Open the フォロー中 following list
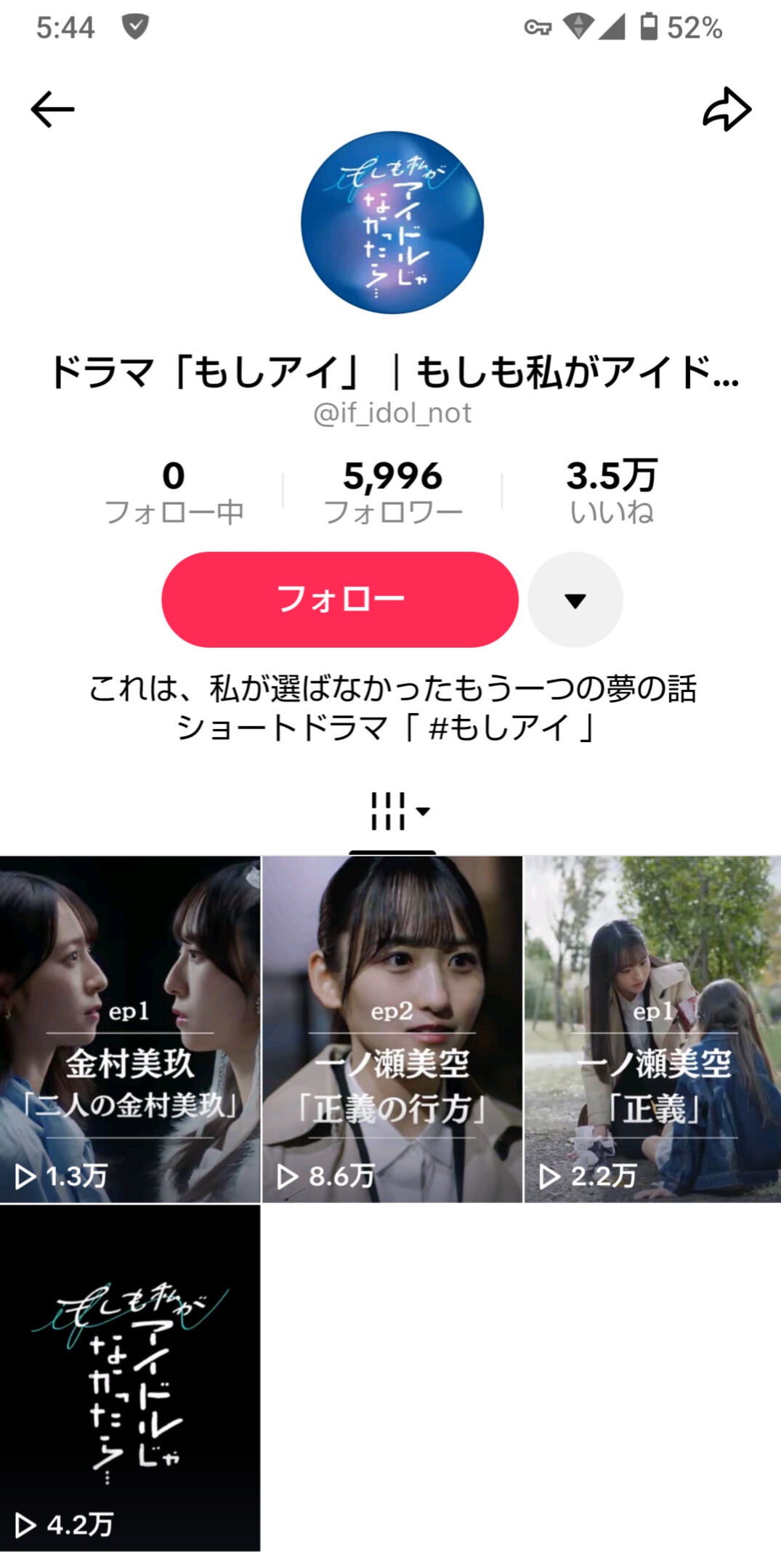This screenshot has height=1568, width=781. (x=174, y=491)
